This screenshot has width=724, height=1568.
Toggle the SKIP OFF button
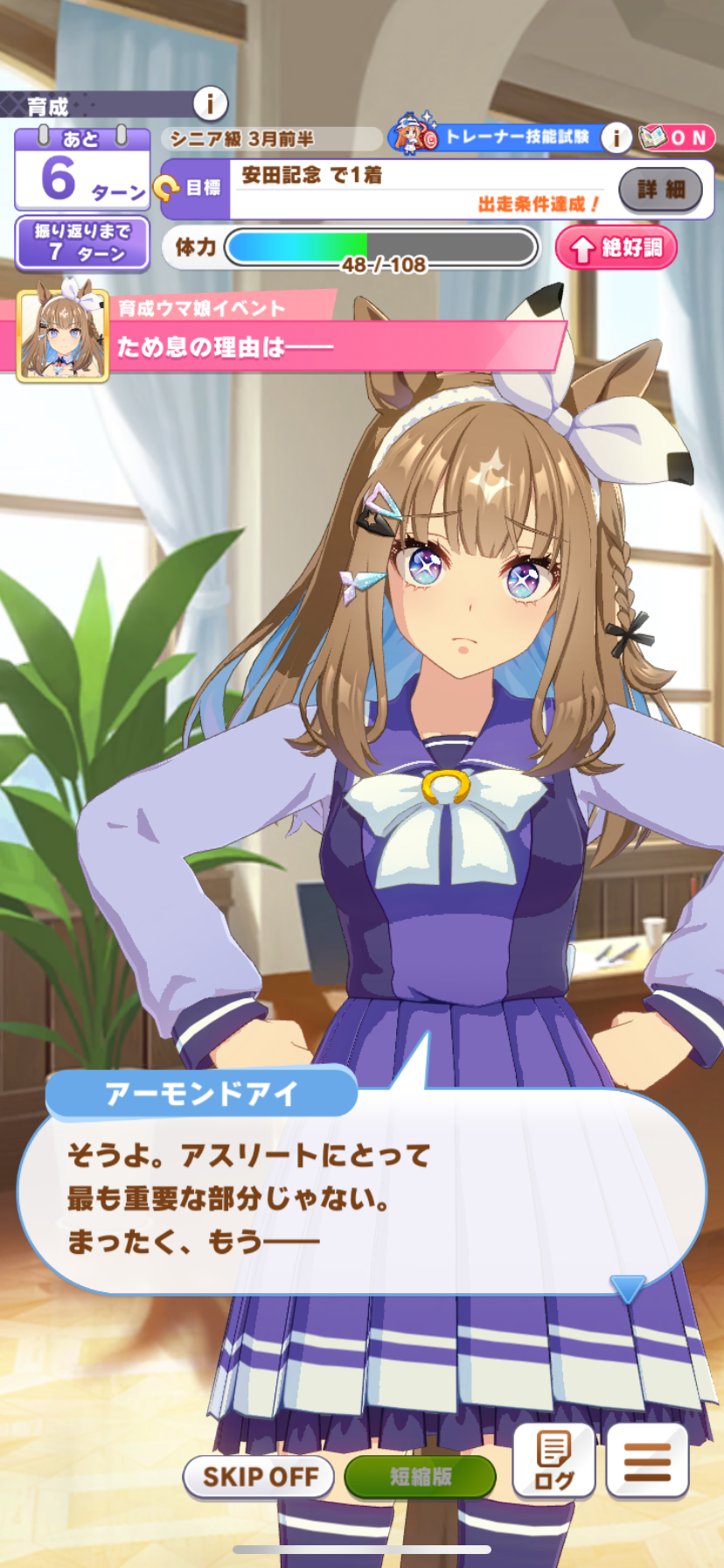(x=259, y=1477)
